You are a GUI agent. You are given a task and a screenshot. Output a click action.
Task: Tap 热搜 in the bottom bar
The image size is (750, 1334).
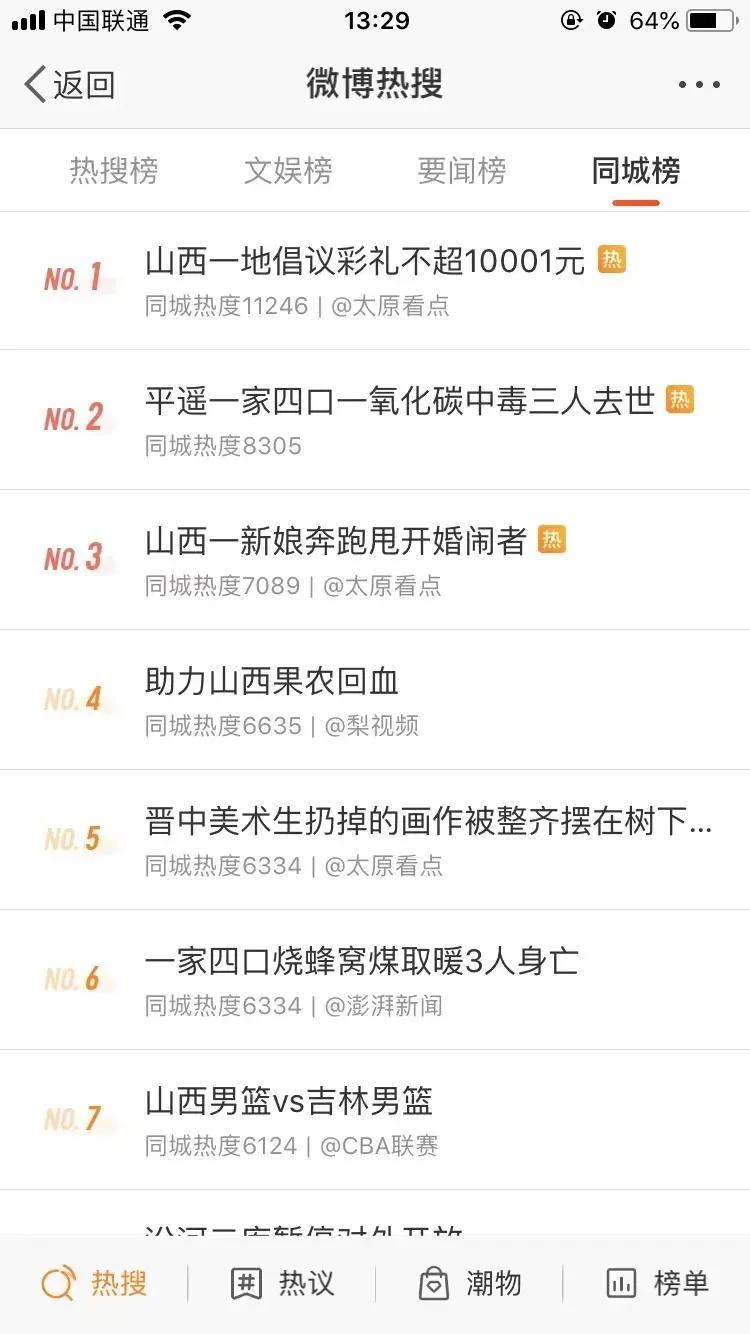click(95, 1283)
